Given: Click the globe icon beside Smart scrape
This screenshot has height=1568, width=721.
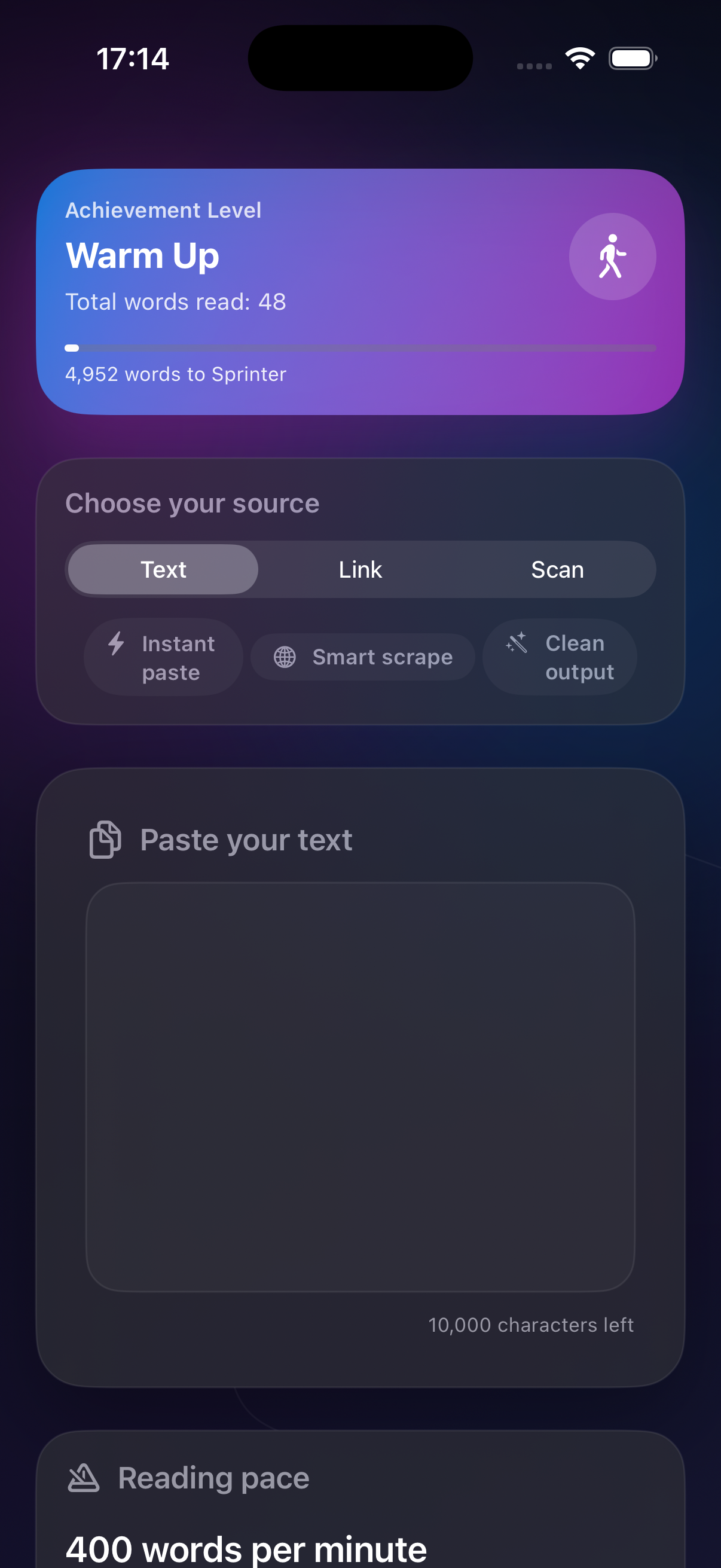Looking at the screenshot, I should point(286,657).
